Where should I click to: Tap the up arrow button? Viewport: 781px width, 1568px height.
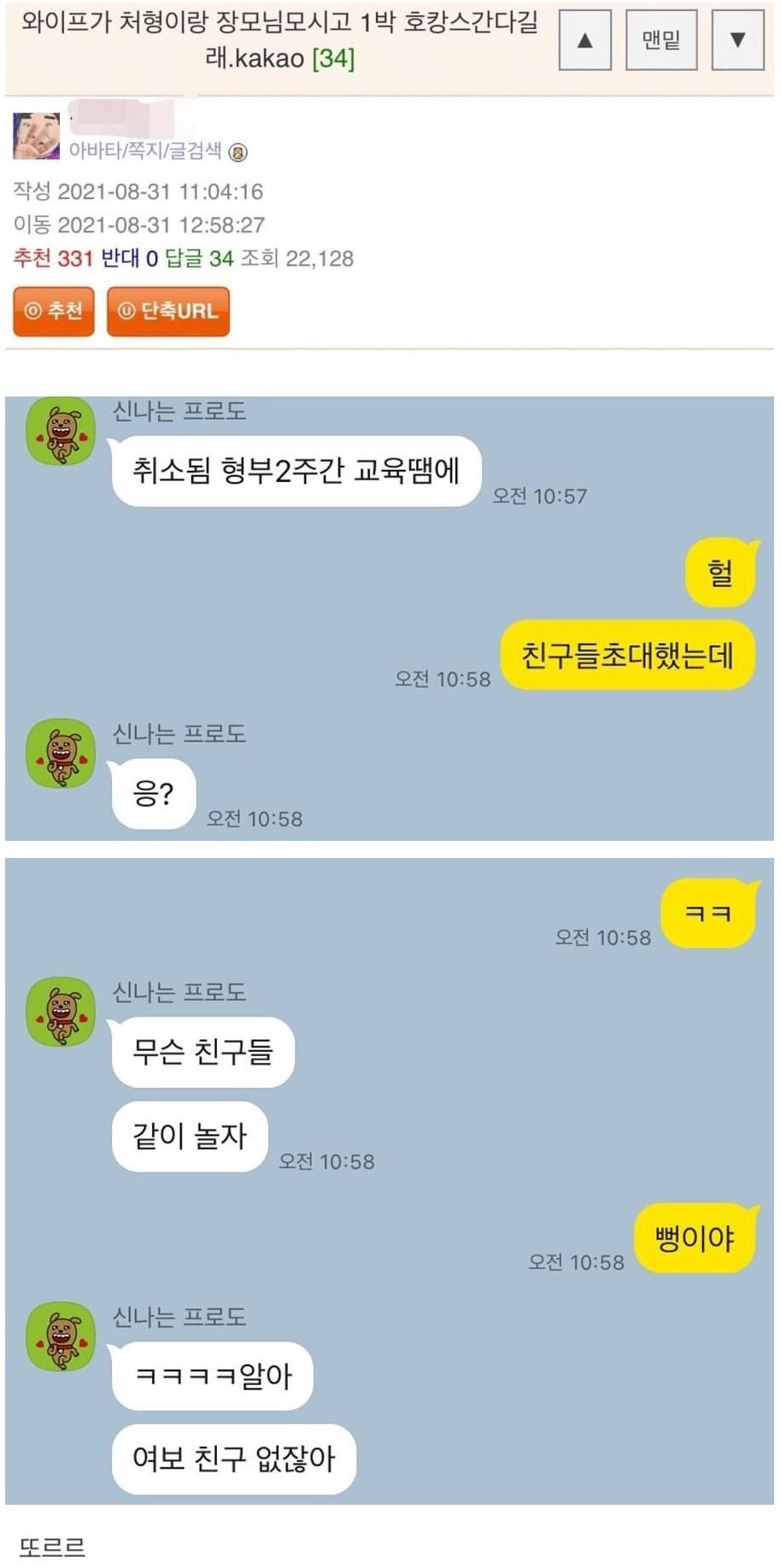pyautogui.click(x=584, y=40)
